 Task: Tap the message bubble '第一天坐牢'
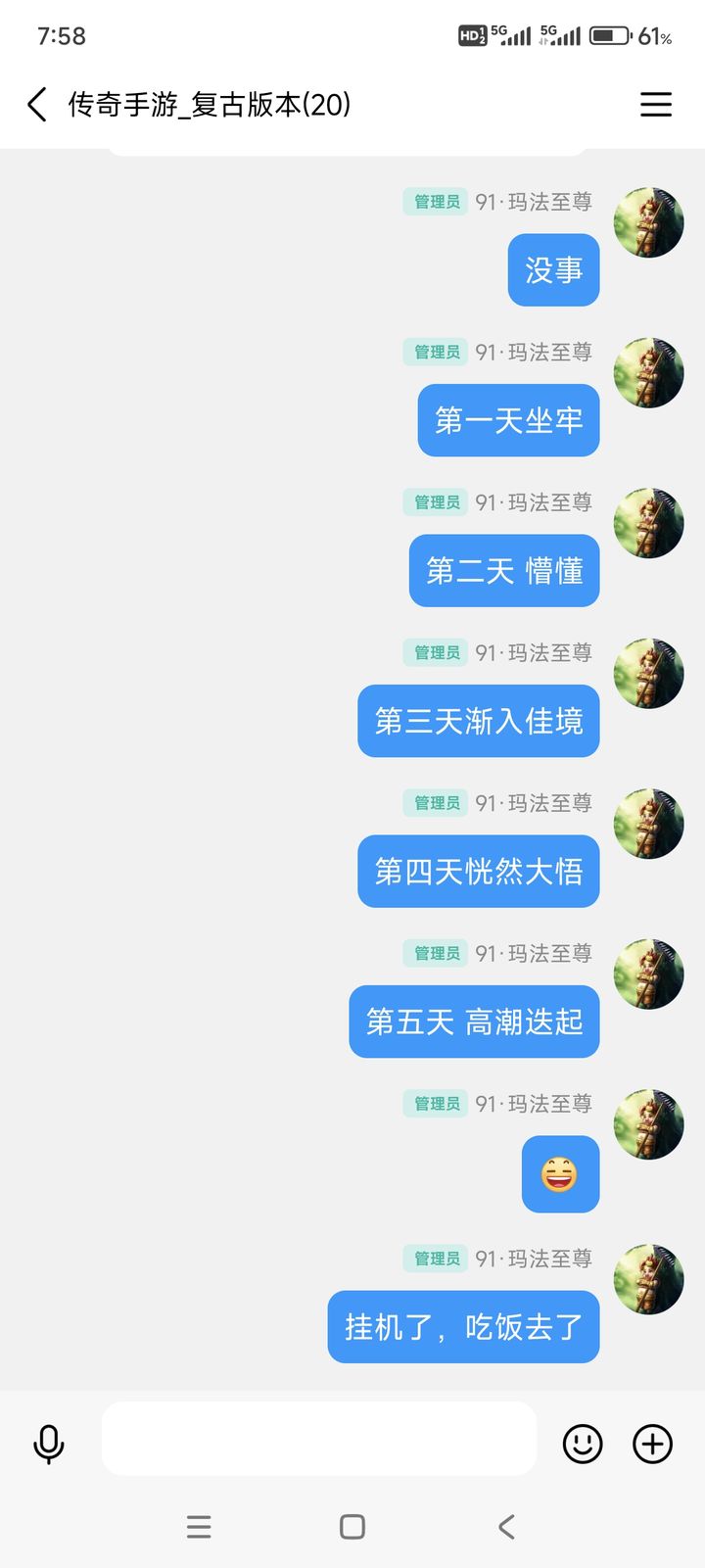coord(508,420)
